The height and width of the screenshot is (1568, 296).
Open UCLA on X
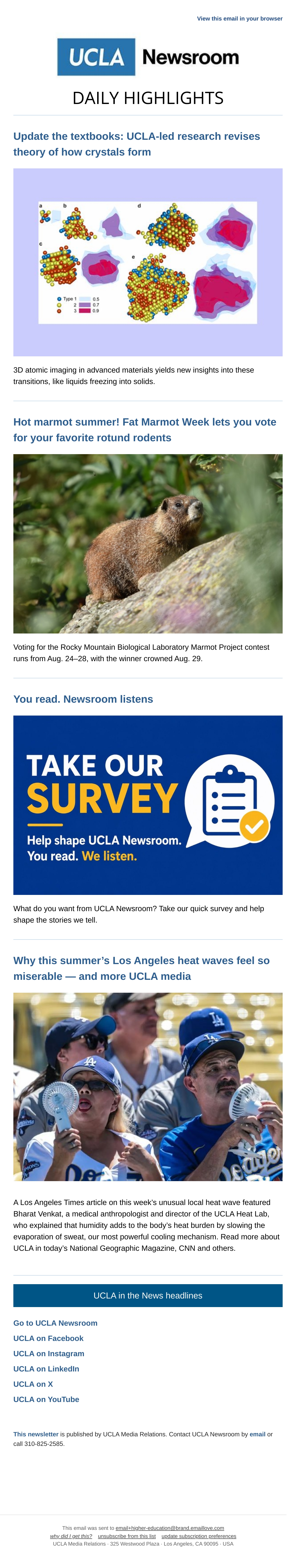pyautogui.click(x=33, y=1384)
